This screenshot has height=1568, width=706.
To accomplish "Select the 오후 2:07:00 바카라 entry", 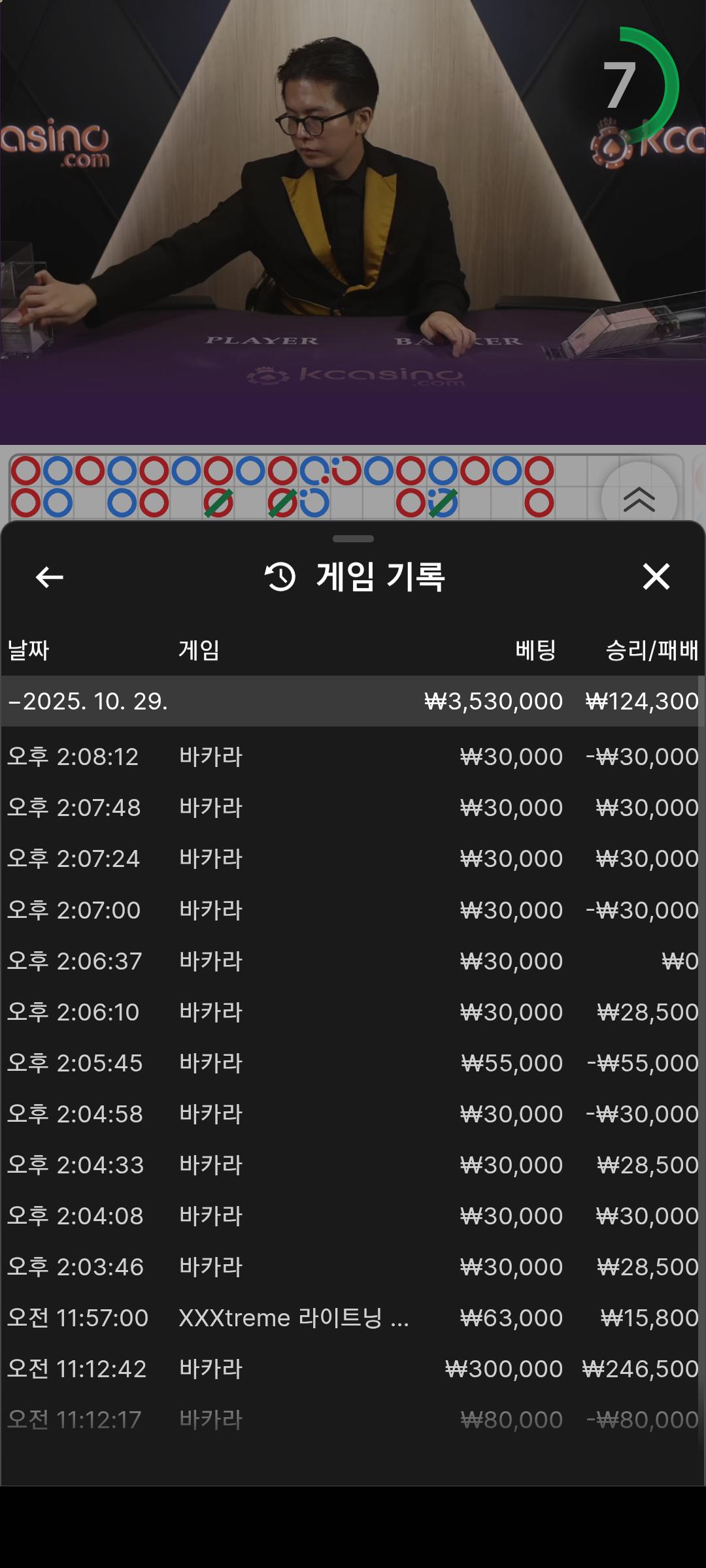I will 352,909.
